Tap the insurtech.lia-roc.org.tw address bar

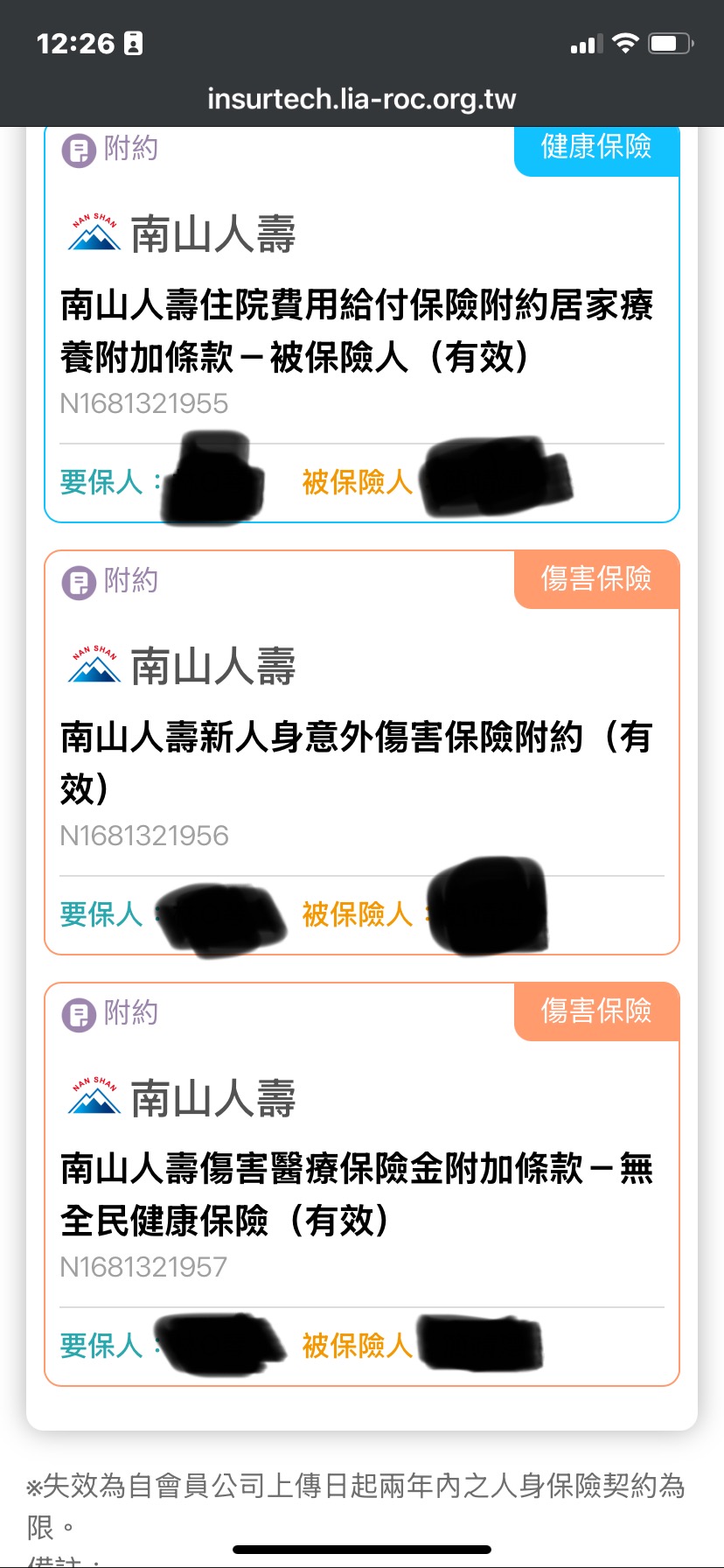pos(362,99)
